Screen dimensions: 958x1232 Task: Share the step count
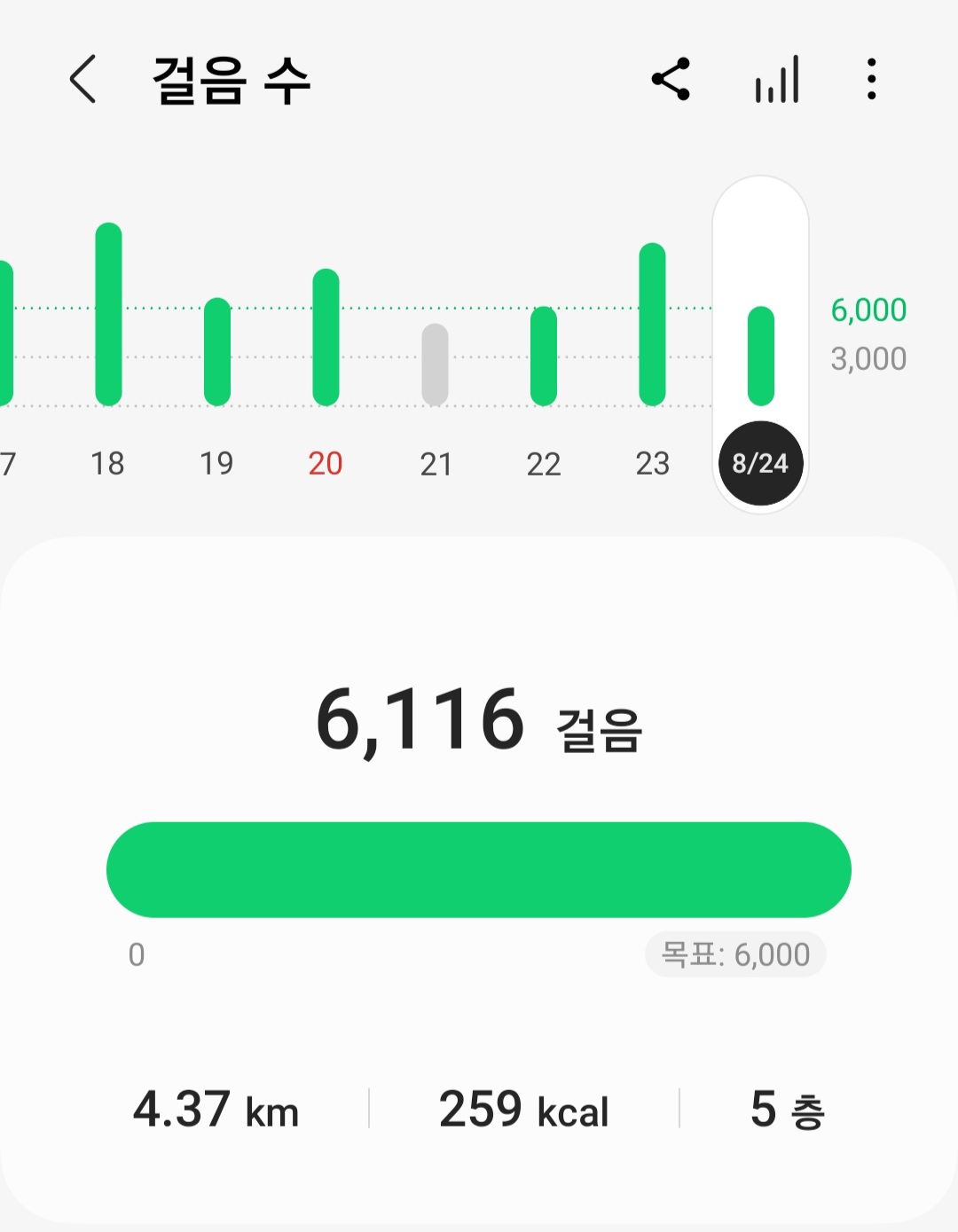(x=671, y=79)
